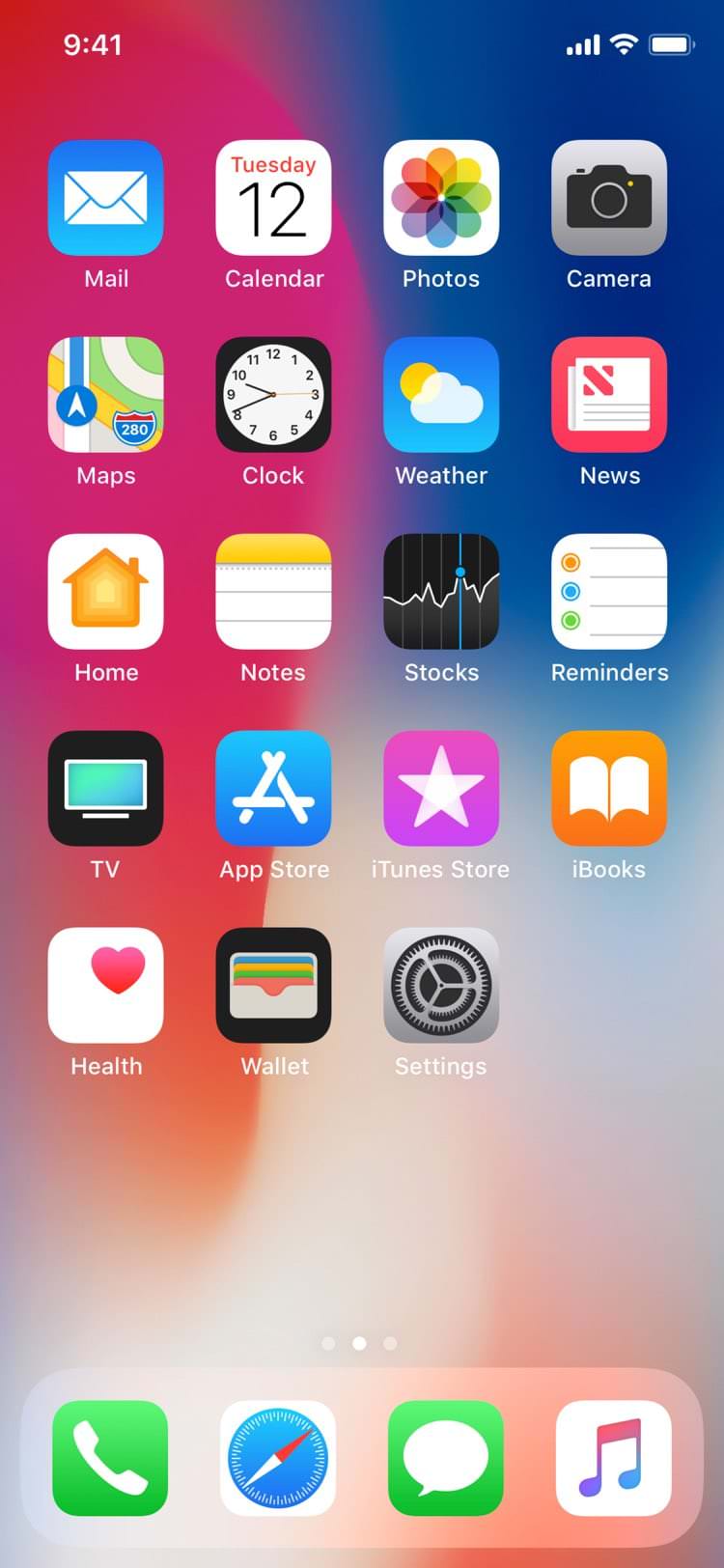Open the Wallet app
Image resolution: width=724 pixels, height=1568 pixels.
(x=273, y=986)
